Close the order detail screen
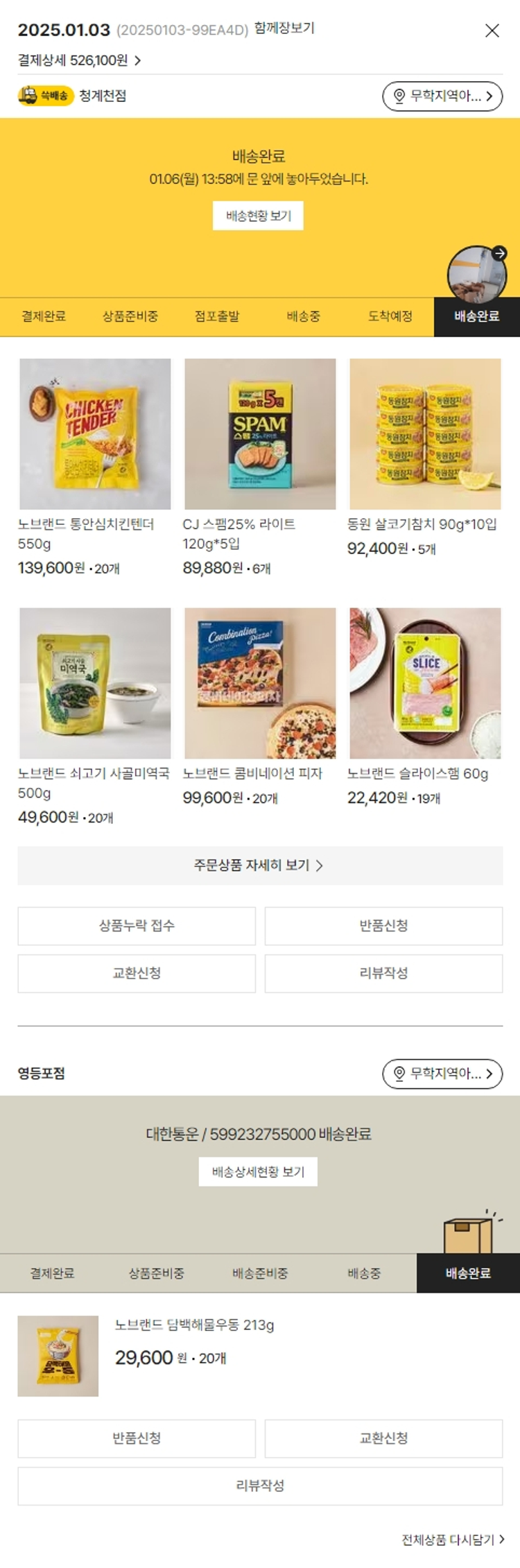Image resolution: width=520 pixels, height=1568 pixels. [492, 31]
